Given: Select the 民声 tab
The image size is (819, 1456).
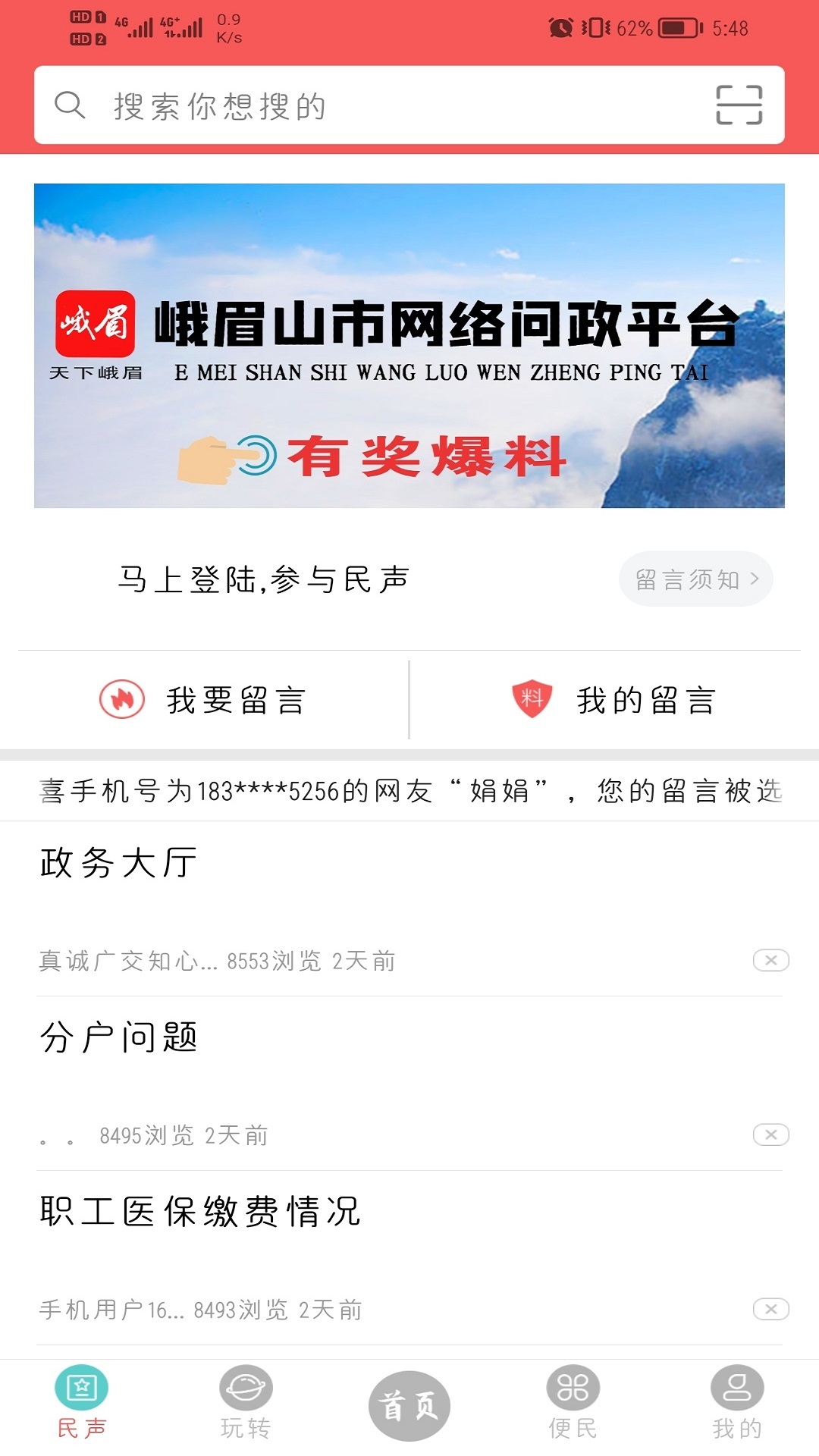Looking at the screenshot, I should click(82, 1403).
